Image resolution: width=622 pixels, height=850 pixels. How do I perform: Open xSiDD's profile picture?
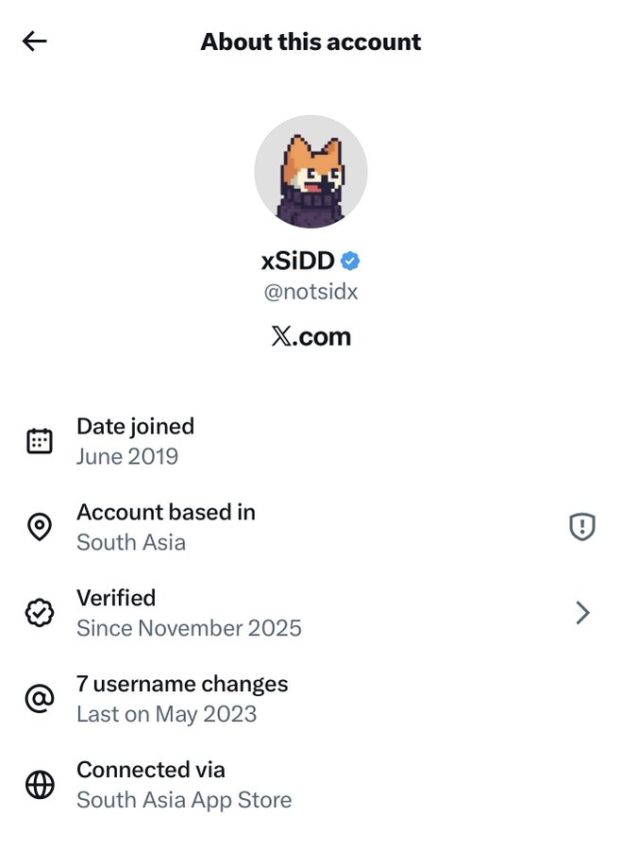pyautogui.click(x=311, y=172)
